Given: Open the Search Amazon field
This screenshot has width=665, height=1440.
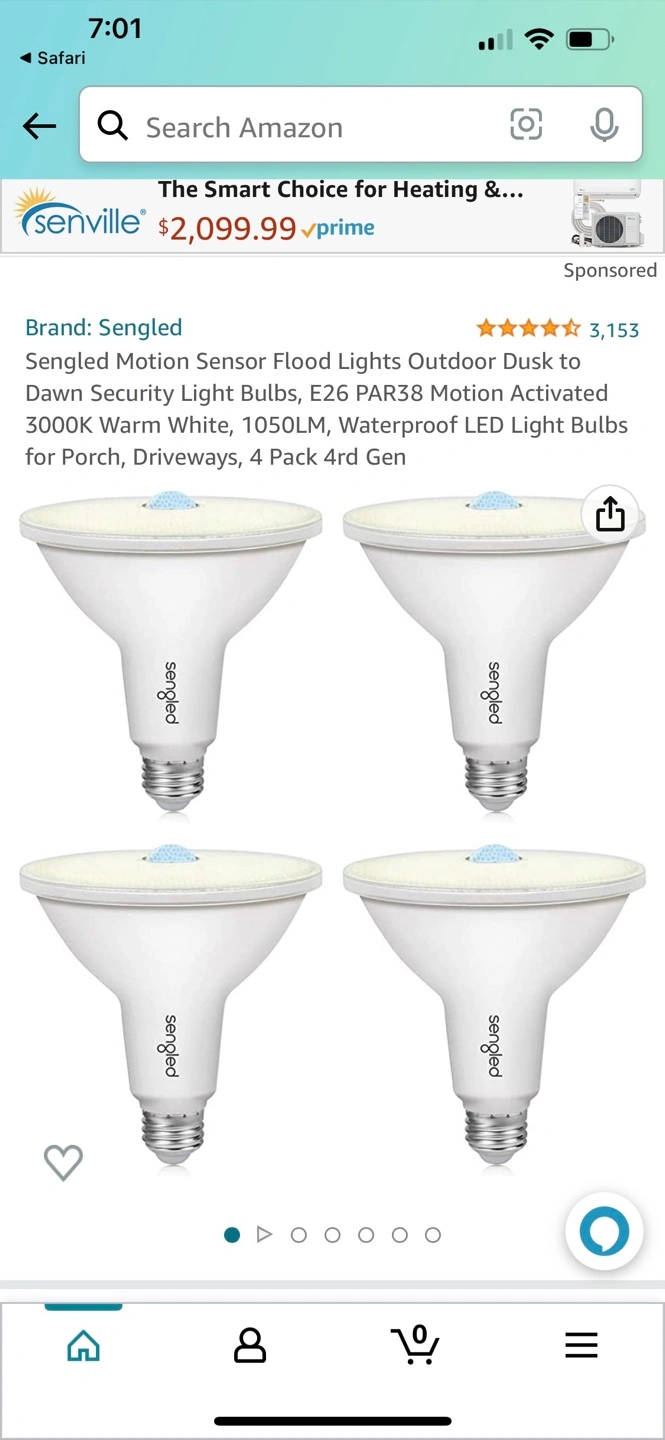Looking at the screenshot, I should 300,127.
